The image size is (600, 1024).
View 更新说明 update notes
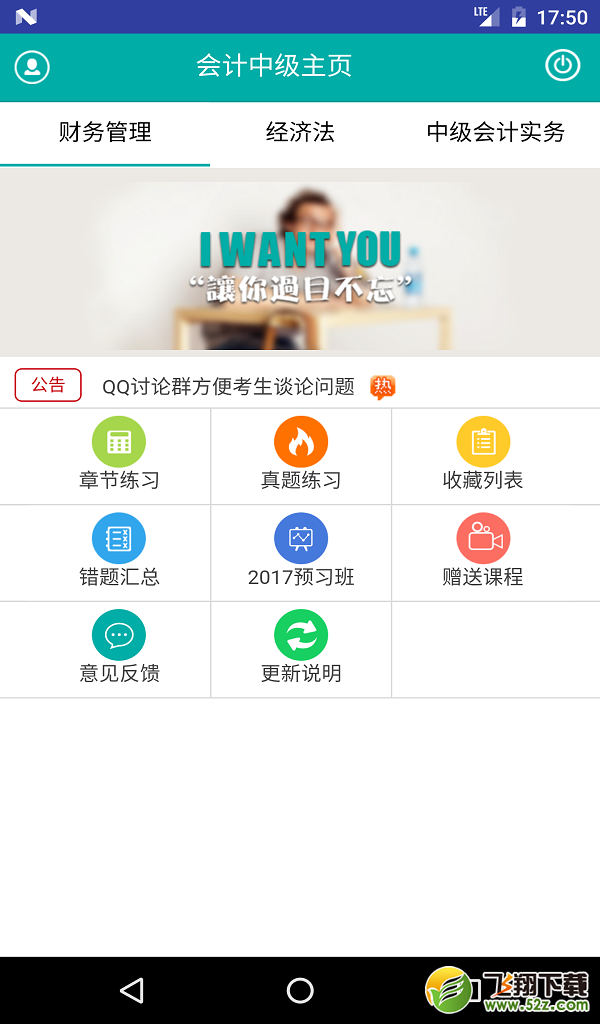point(301,650)
